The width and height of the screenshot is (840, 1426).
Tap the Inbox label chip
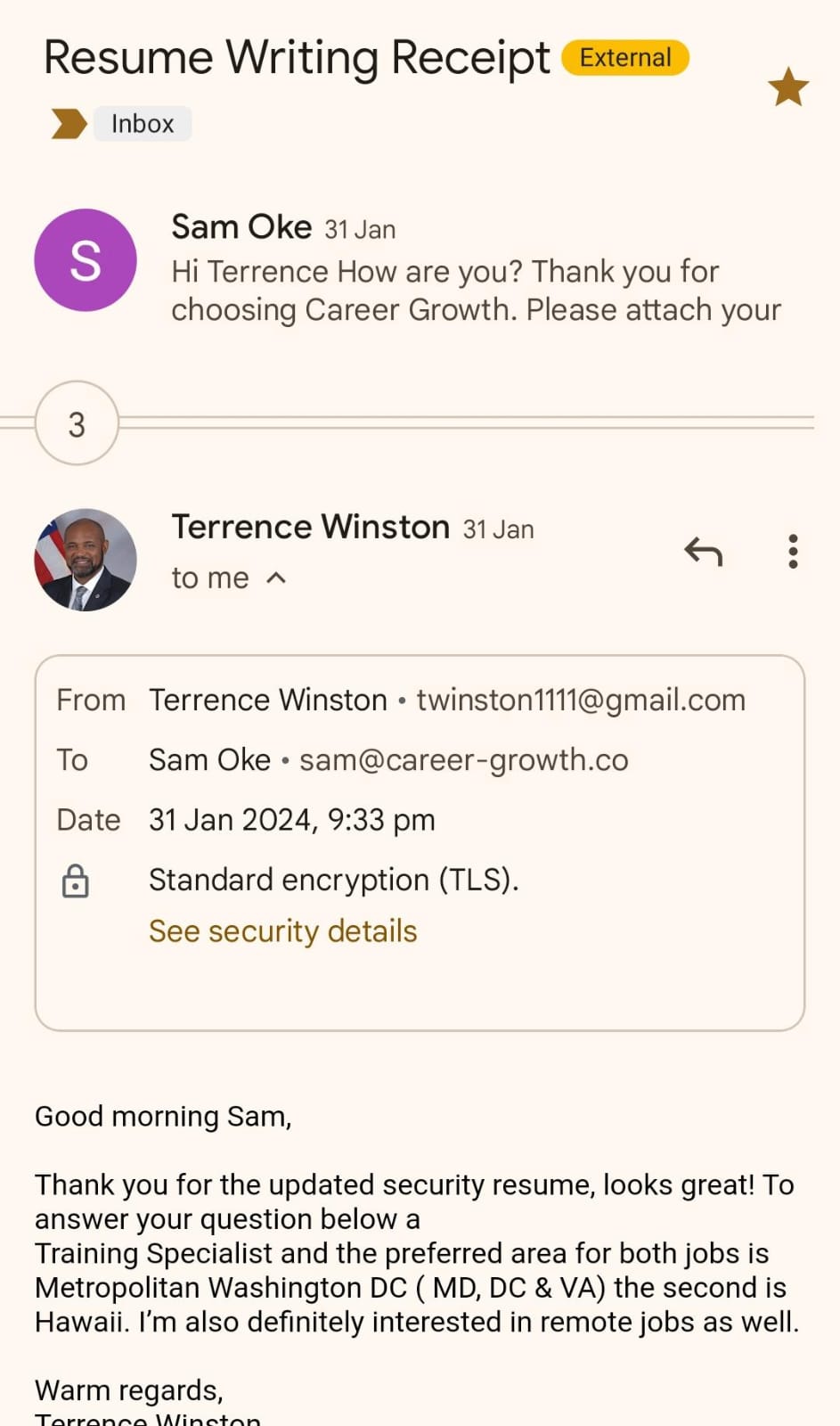[143, 124]
